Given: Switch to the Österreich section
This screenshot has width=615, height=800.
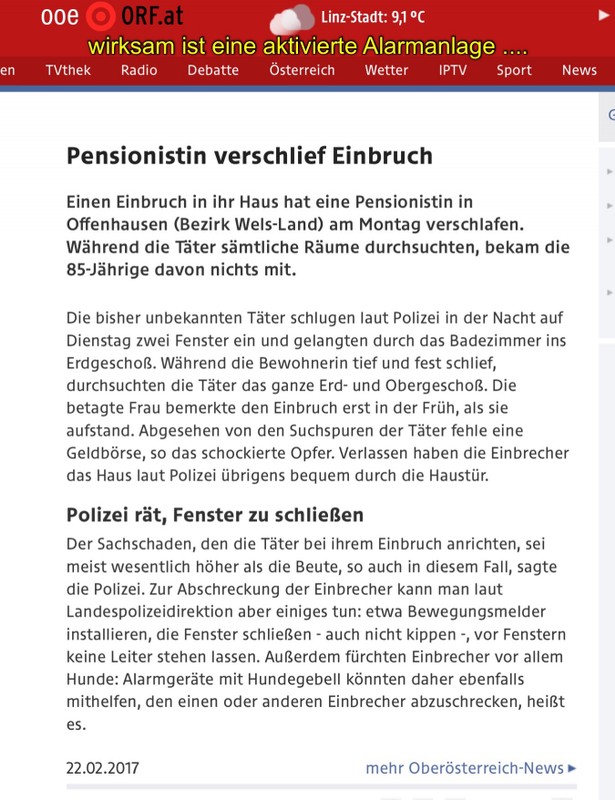Looking at the screenshot, I should click(302, 70).
